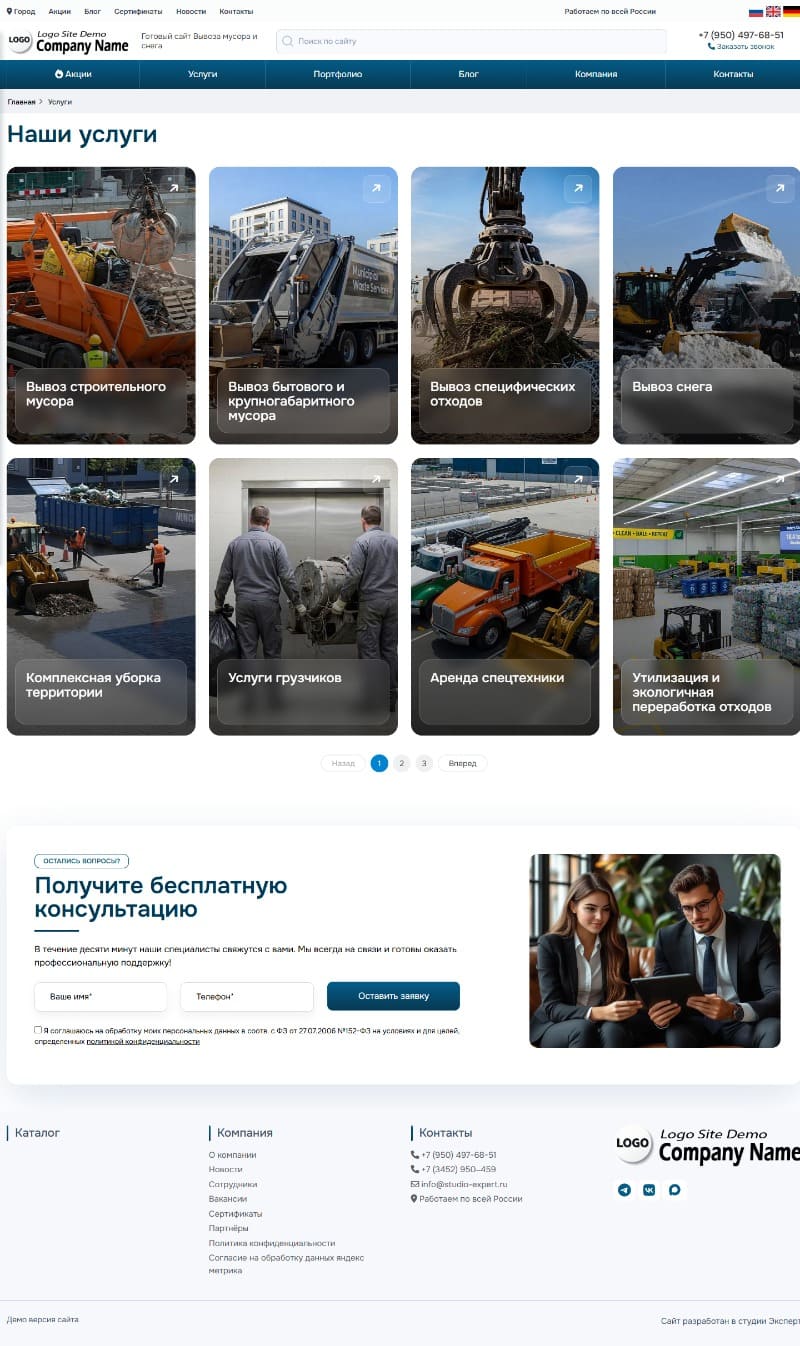Open the Вакансии footer link
Image resolution: width=800 pixels, height=1346 pixels.
(228, 1199)
